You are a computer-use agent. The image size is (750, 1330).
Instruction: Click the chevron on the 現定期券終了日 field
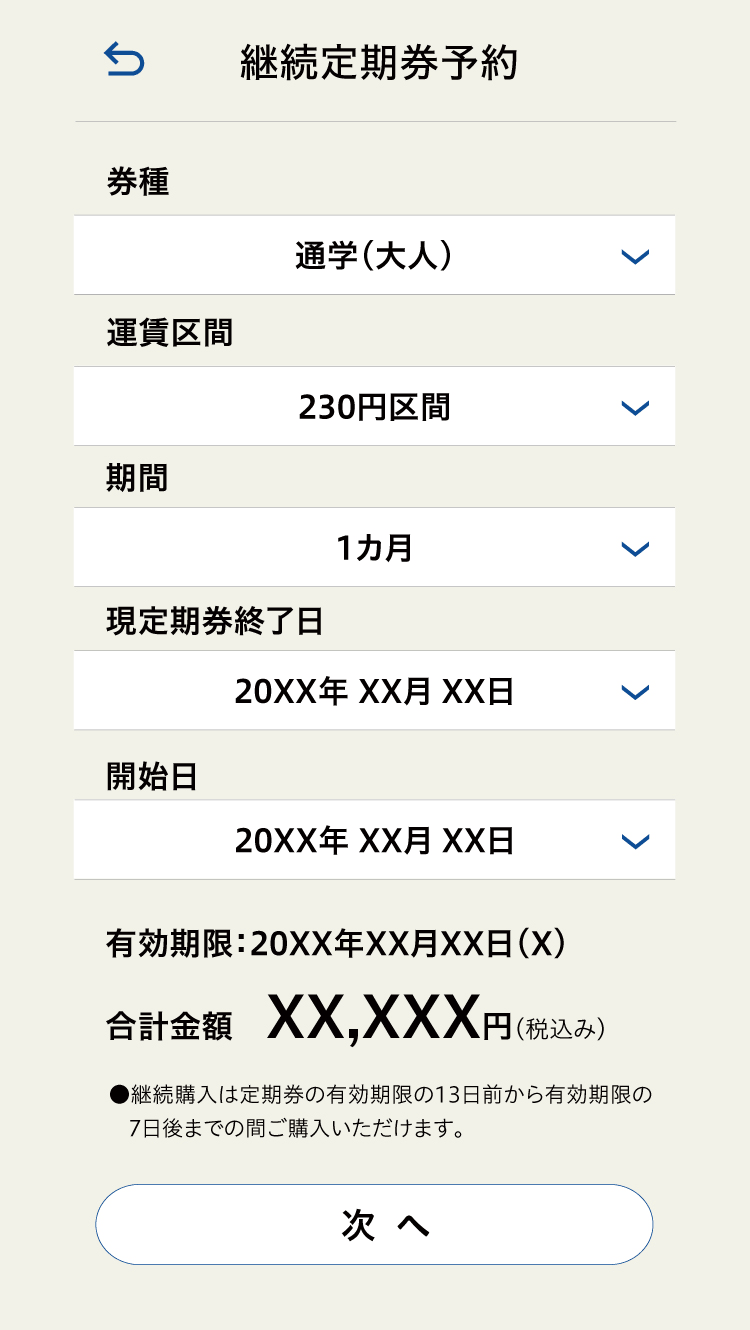point(634,690)
